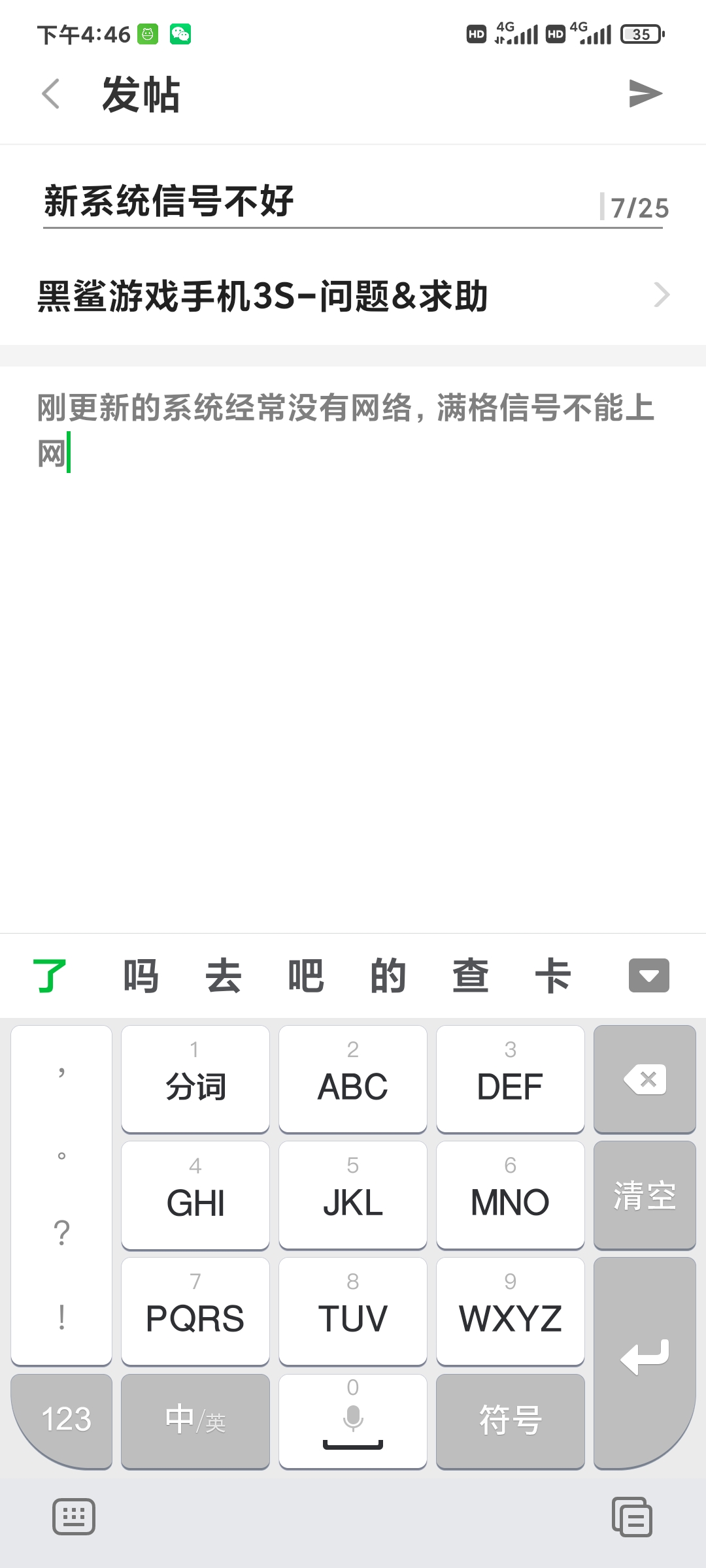This screenshot has height=1568, width=706.
Task: Tap the 分词 key
Action: point(195,1079)
